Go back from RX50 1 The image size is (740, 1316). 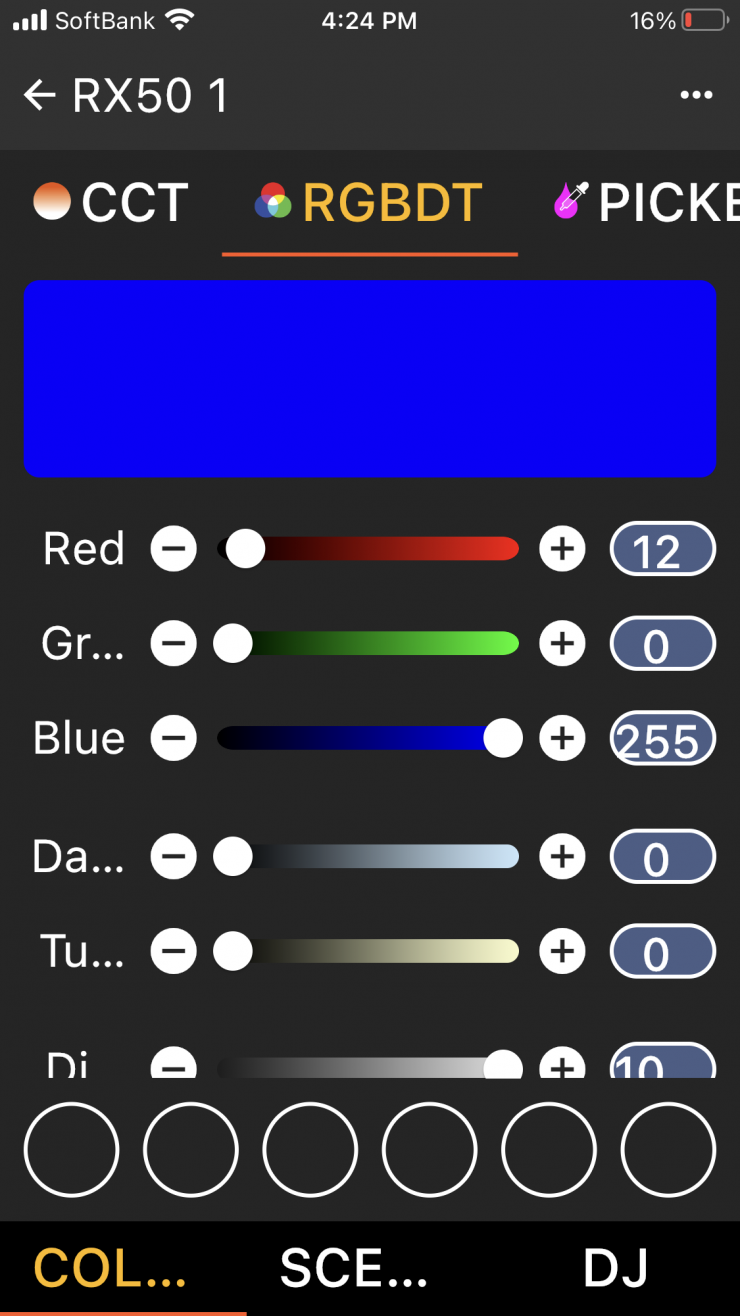point(40,96)
